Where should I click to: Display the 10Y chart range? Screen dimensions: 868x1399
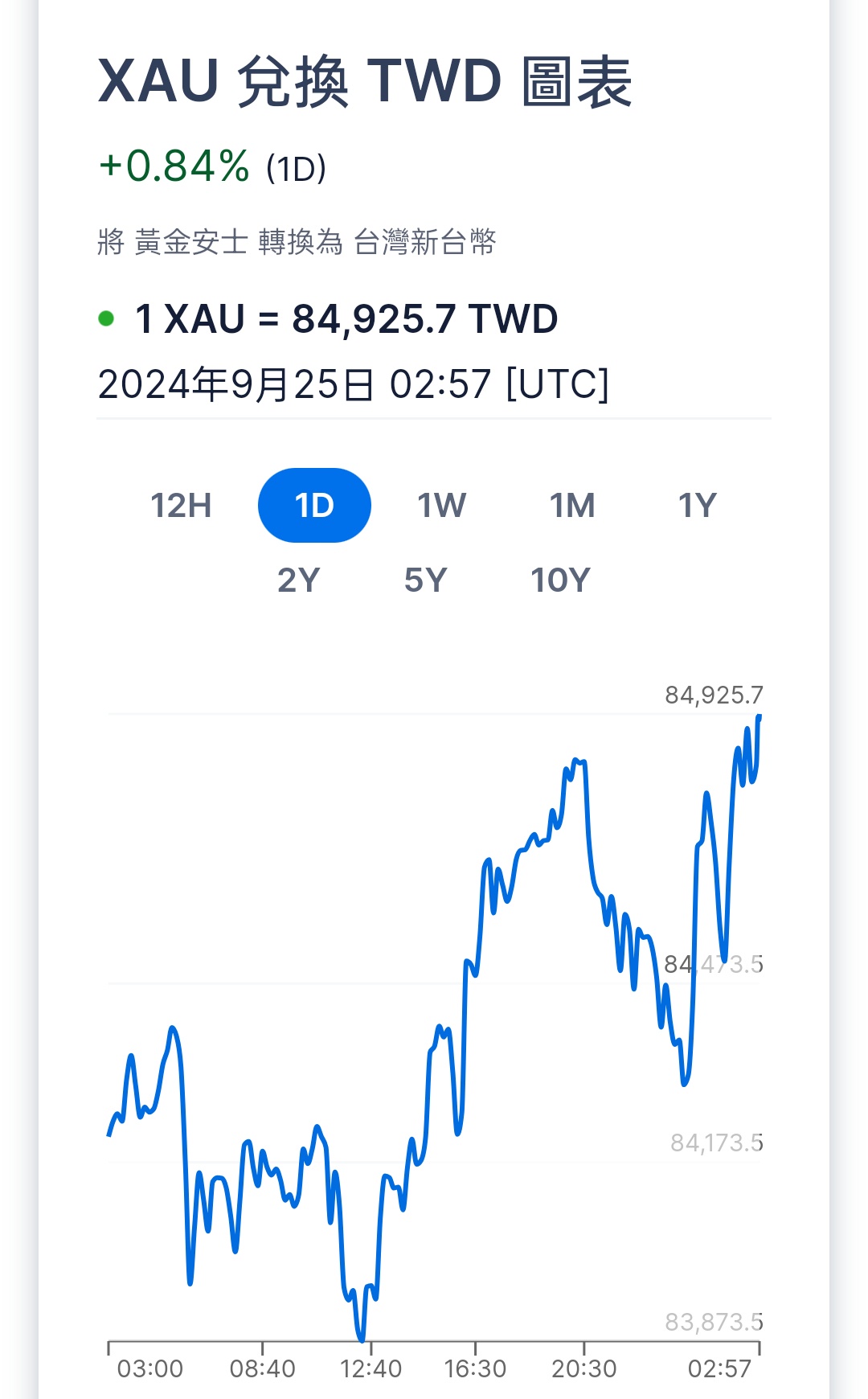click(x=560, y=580)
